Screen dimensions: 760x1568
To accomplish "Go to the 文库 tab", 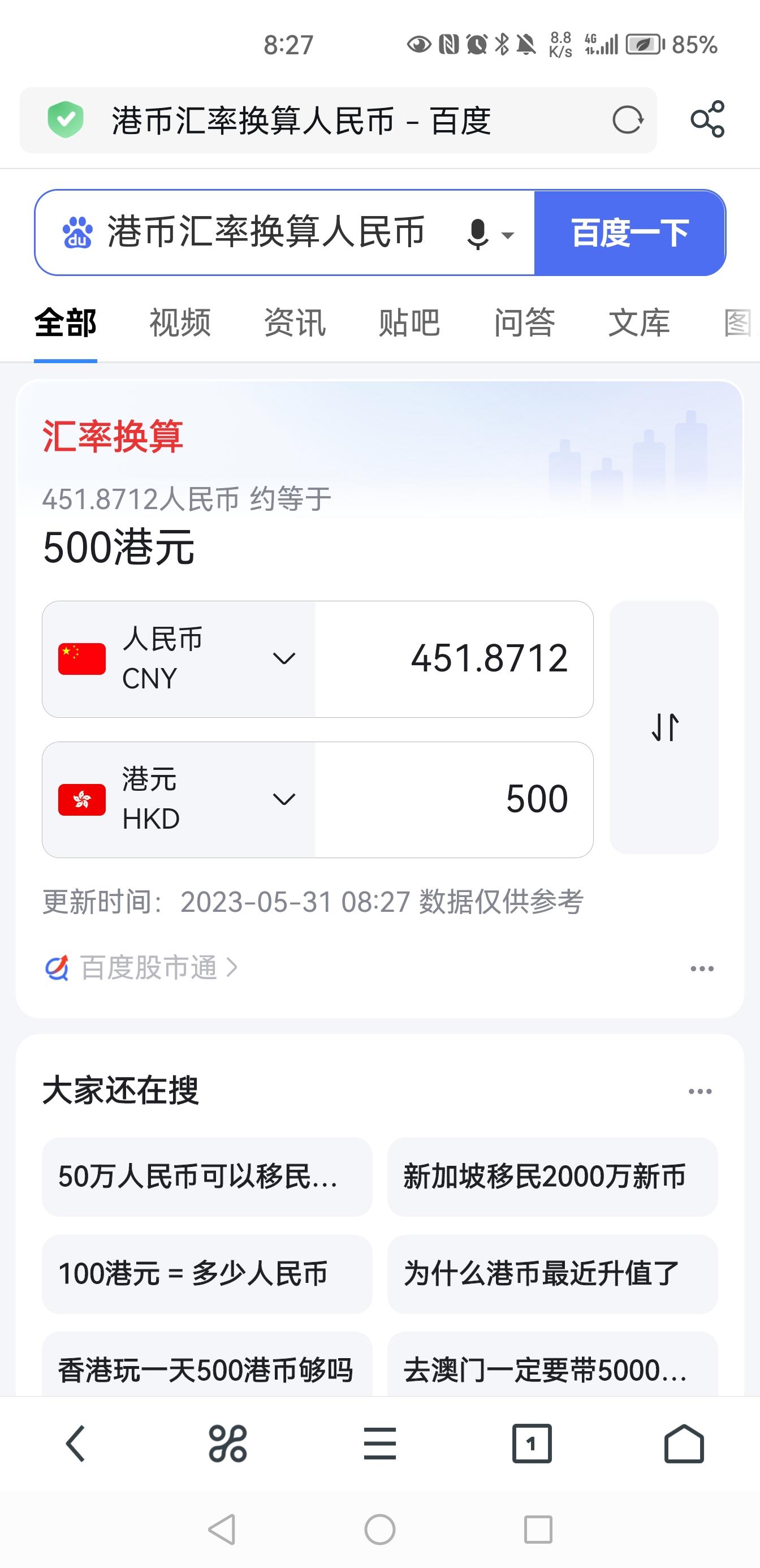I will (x=639, y=322).
